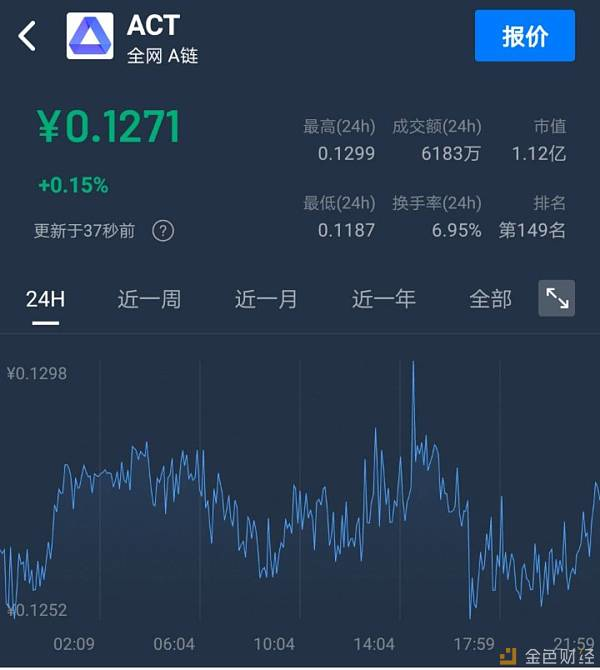Go back using the arrow icon

(27, 36)
